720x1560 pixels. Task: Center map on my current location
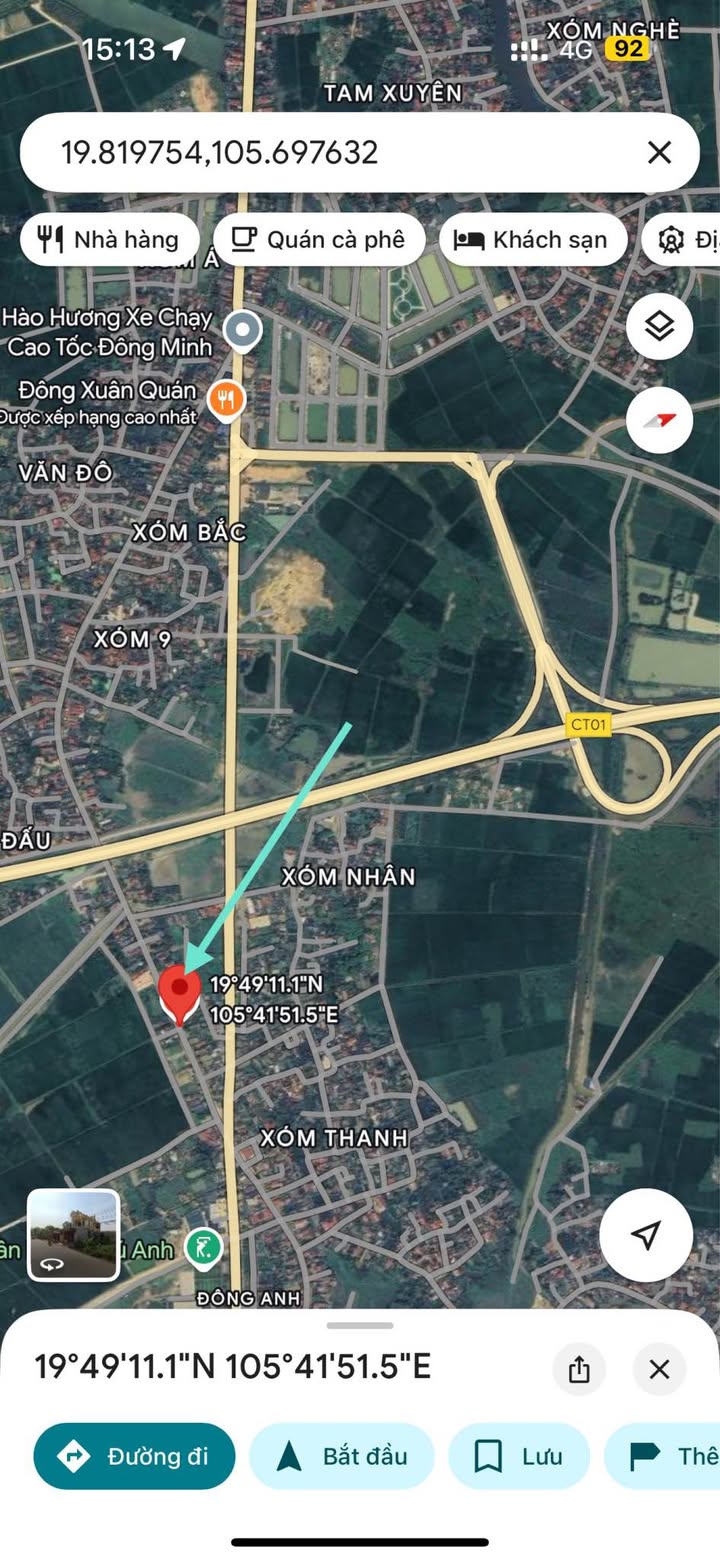pyautogui.click(x=646, y=1235)
